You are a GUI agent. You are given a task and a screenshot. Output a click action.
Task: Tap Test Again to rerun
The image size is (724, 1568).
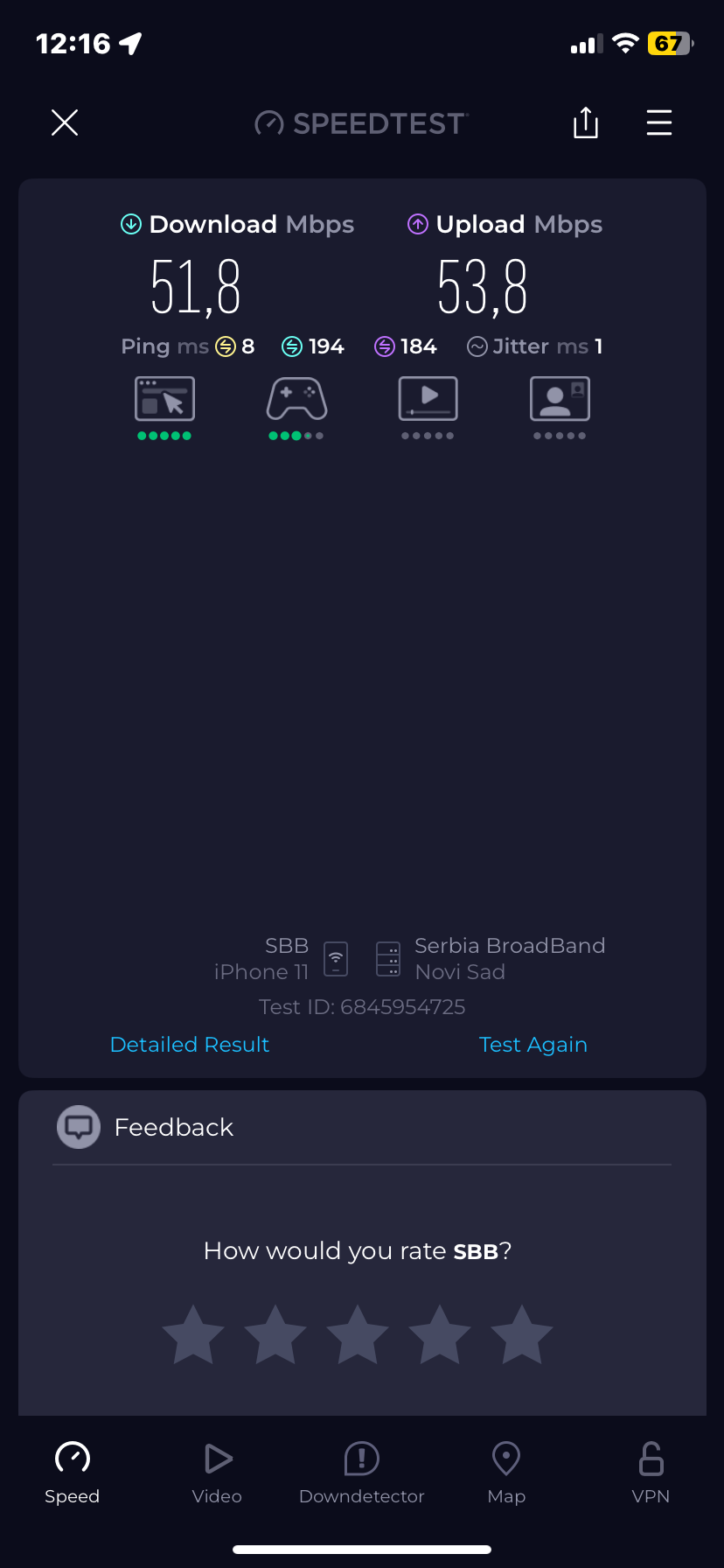(533, 1045)
